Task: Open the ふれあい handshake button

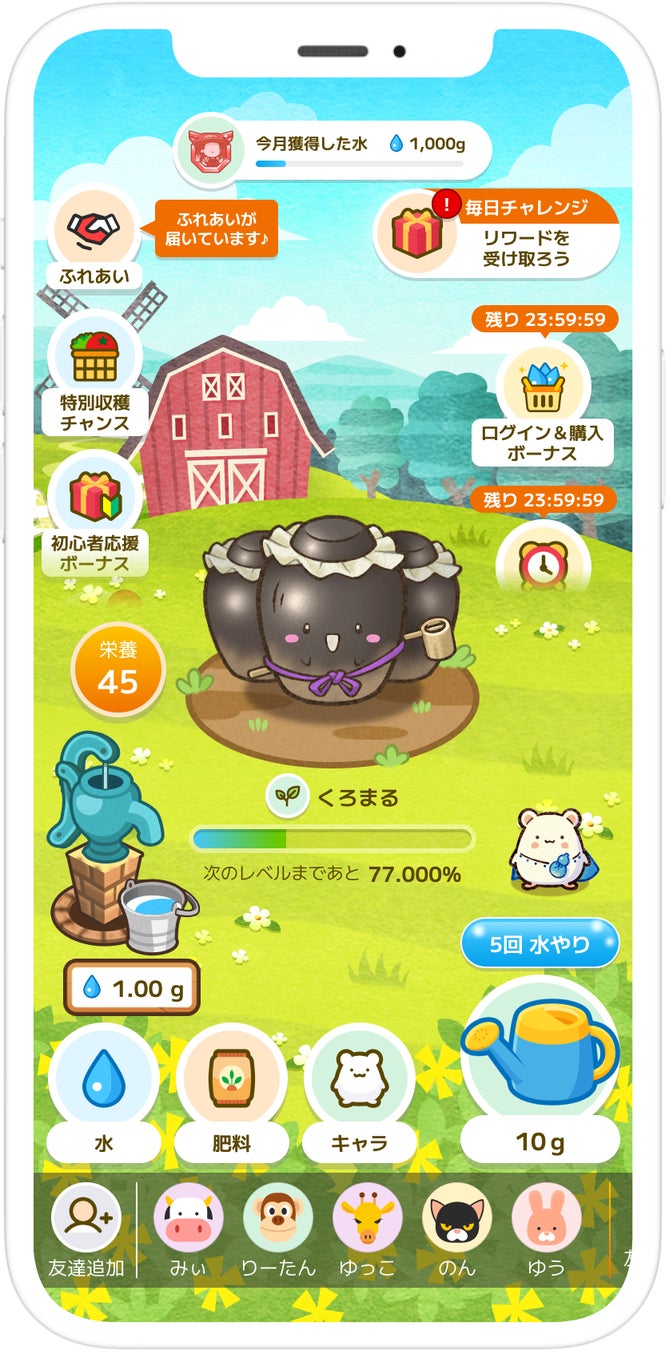Action: click(x=94, y=231)
